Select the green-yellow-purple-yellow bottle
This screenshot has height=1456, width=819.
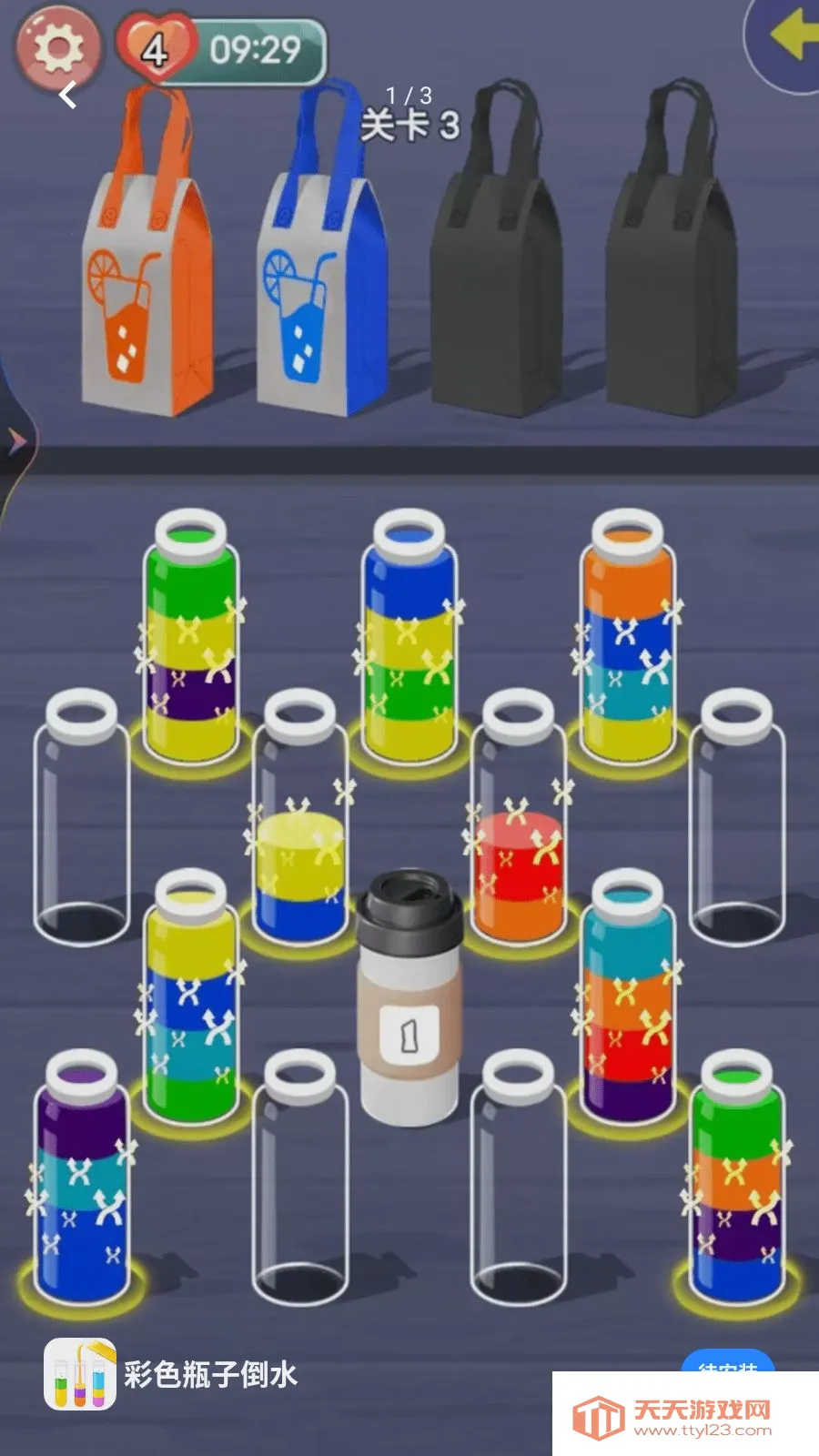coord(191,637)
